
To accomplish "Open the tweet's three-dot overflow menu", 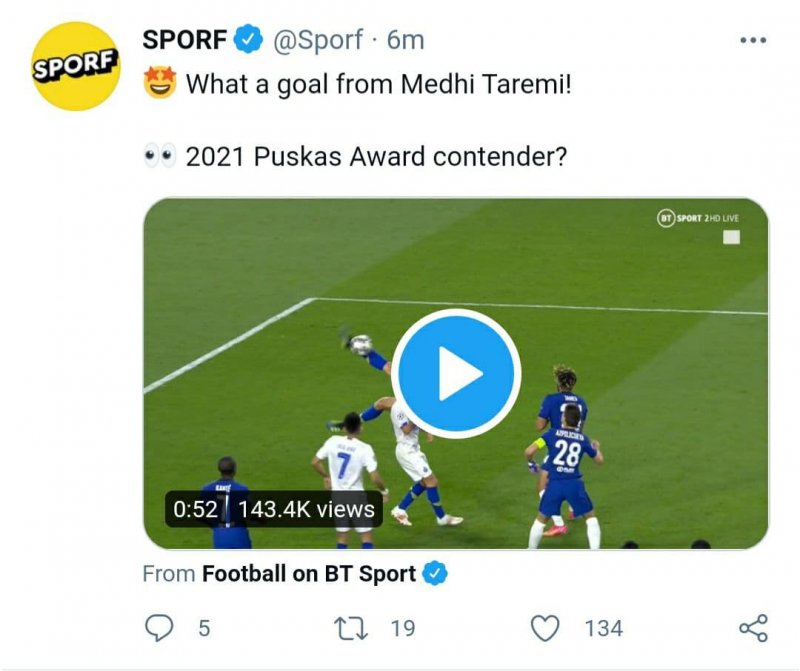I will pyautogui.click(x=752, y=41).
